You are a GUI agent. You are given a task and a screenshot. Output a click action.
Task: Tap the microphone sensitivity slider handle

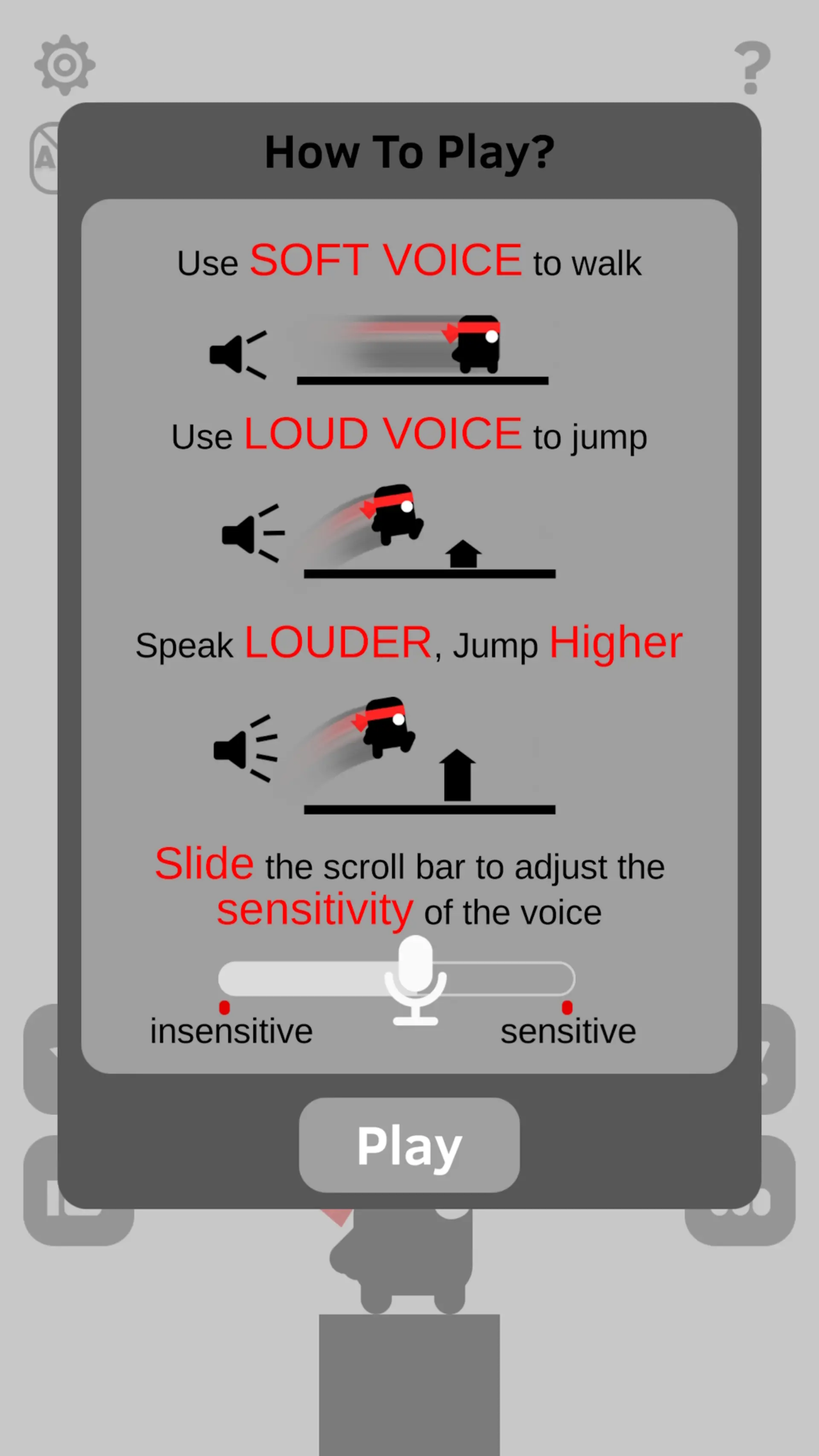(x=415, y=980)
